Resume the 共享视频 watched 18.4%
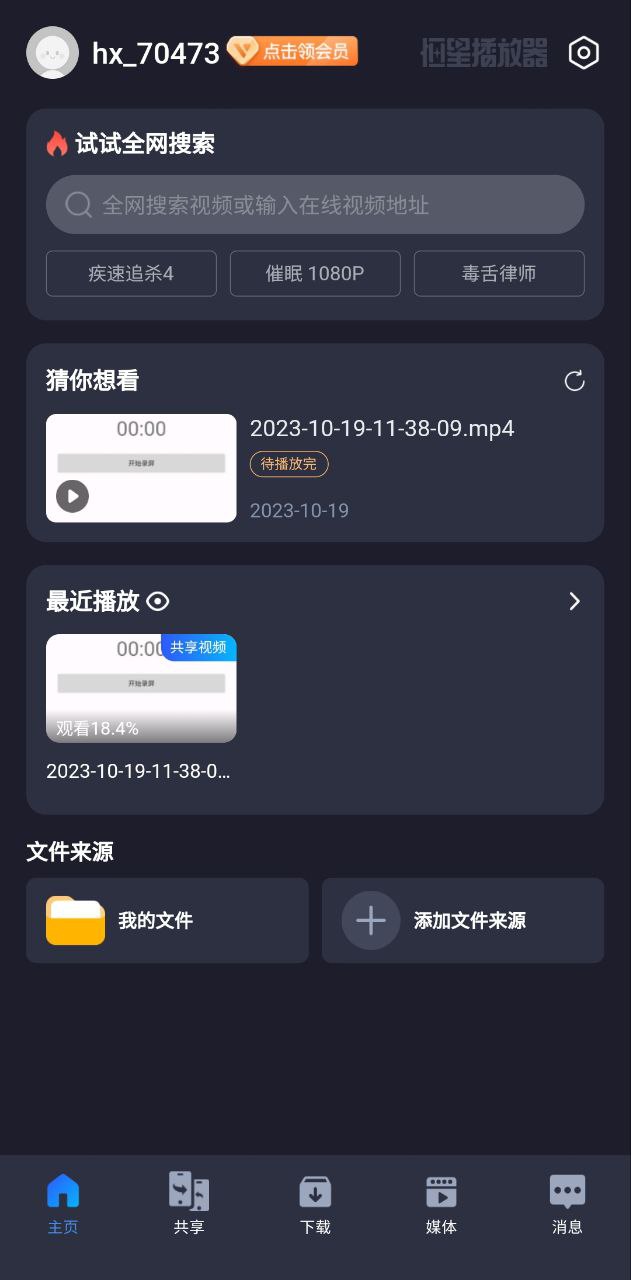The width and height of the screenshot is (631, 1280). pyautogui.click(x=141, y=688)
